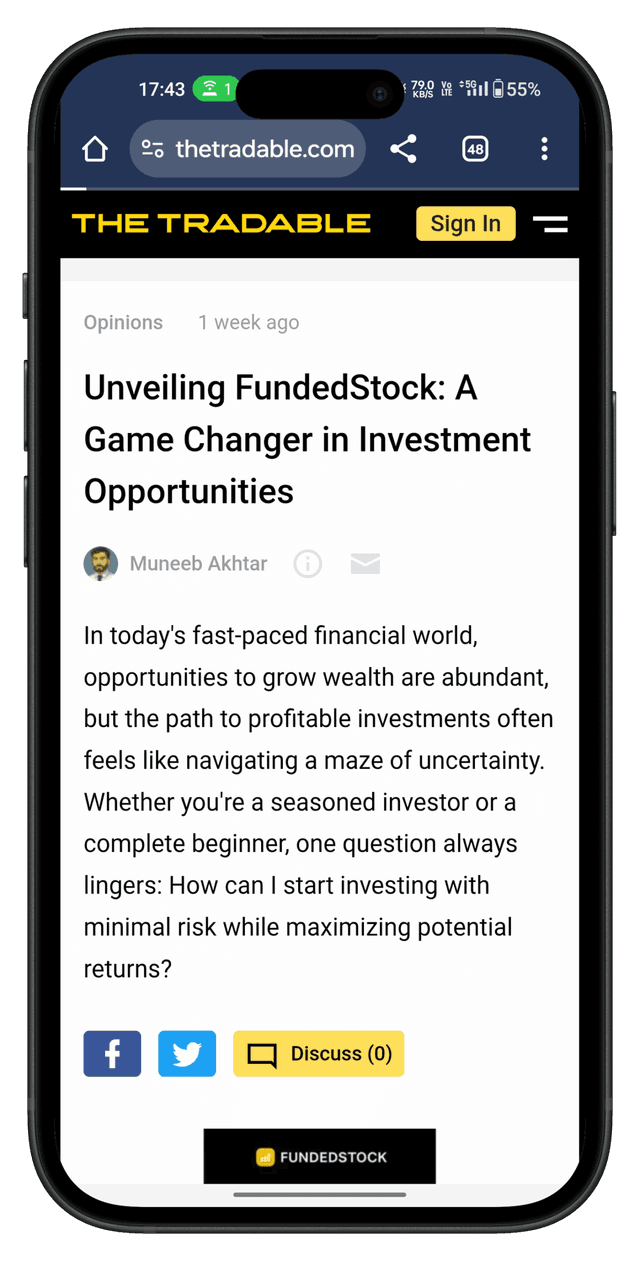Show author info via the info icon
Screen dimensions: 640x1261
point(308,564)
